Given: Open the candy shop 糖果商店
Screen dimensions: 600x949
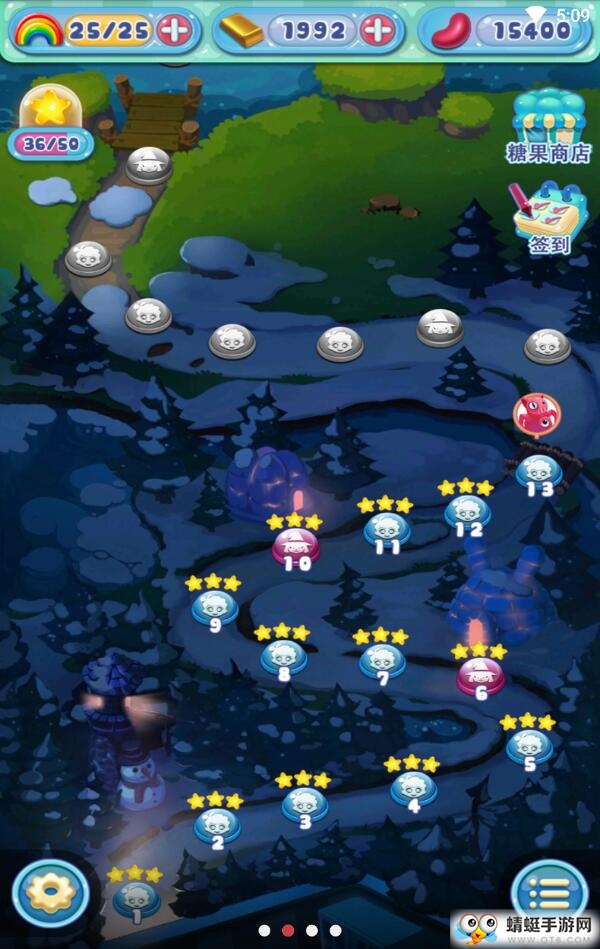Looking at the screenshot, I should pyautogui.click(x=548, y=125).
